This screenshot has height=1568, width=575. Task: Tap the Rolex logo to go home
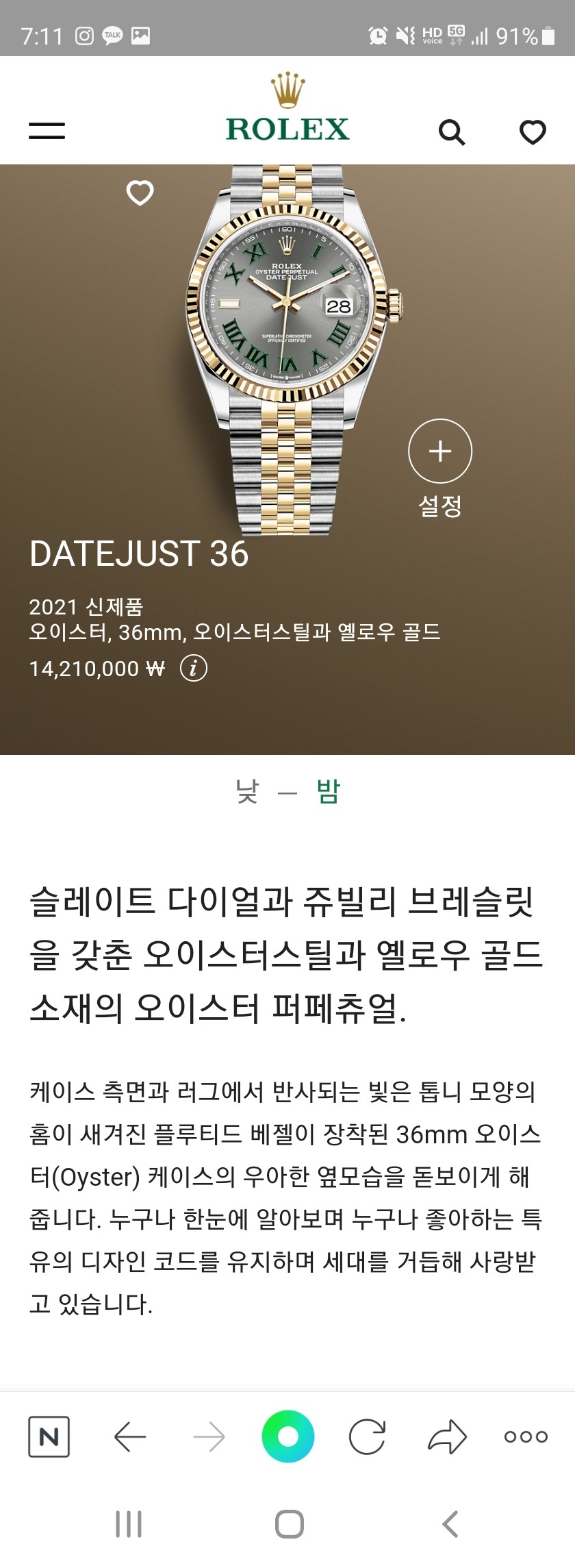click(287, 110)
